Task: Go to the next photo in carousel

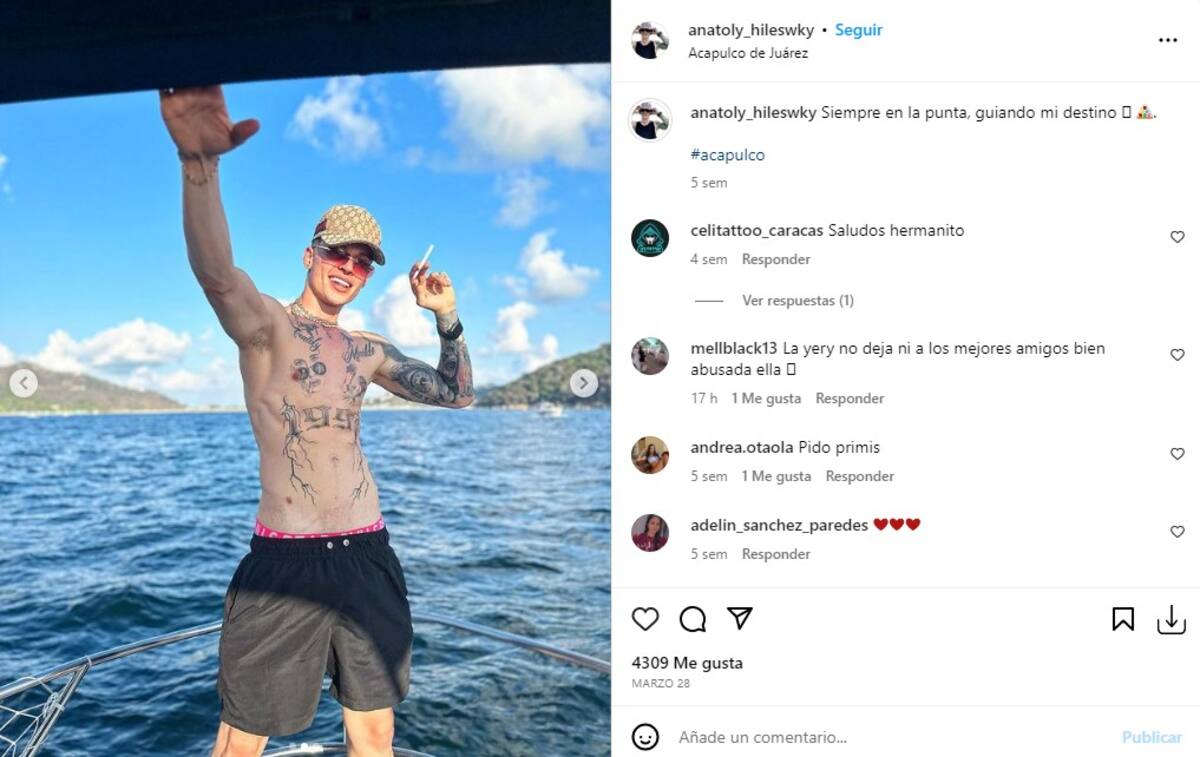Action: click(x=584, y=383)
